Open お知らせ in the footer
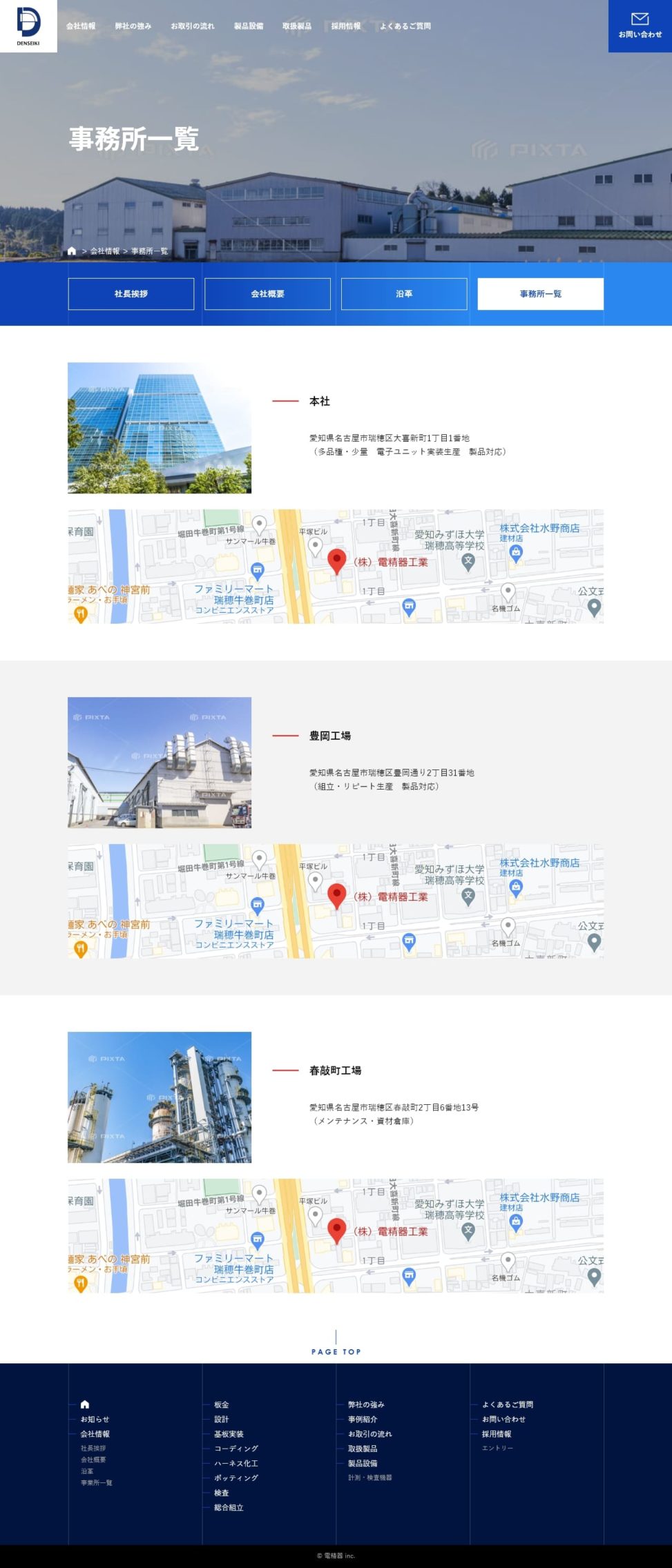672x1568 pixels. 95,1419
